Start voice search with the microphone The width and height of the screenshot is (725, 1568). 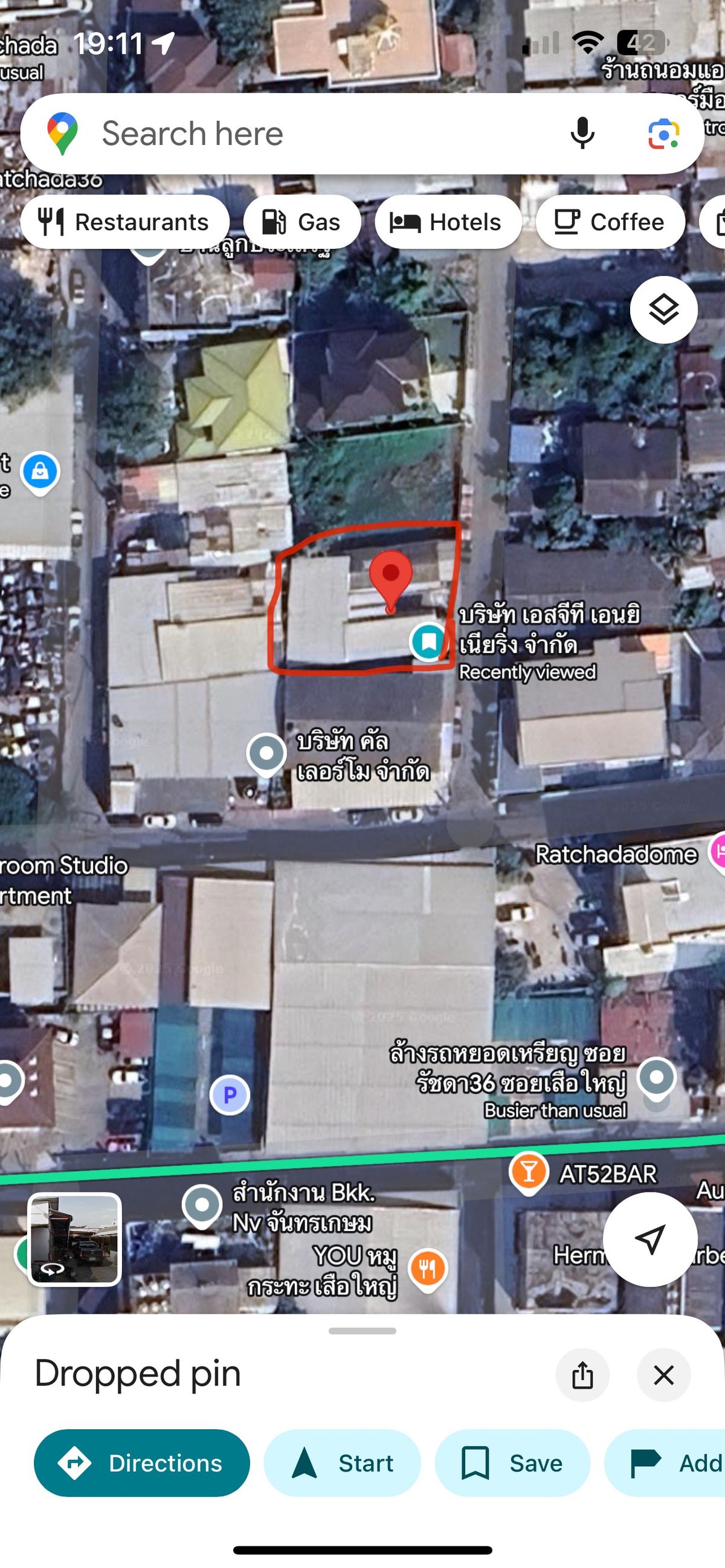(582, 133)
